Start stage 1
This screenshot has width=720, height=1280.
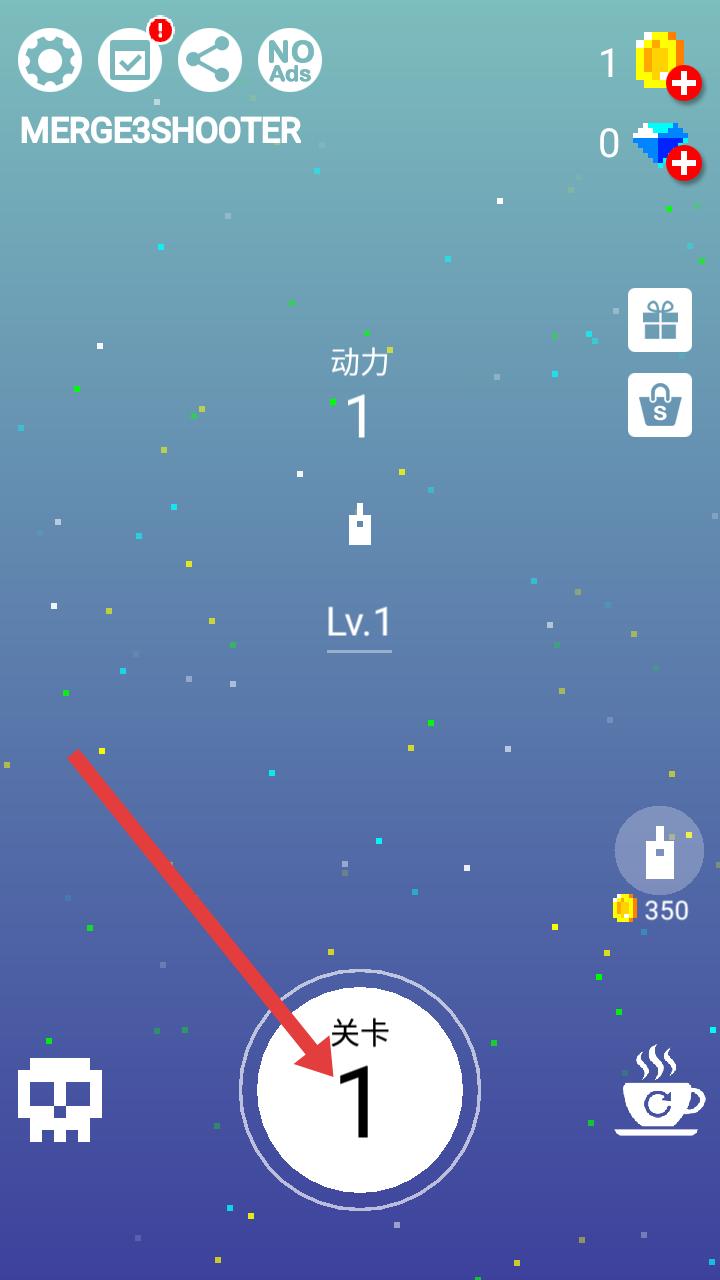click(360, 1090)
